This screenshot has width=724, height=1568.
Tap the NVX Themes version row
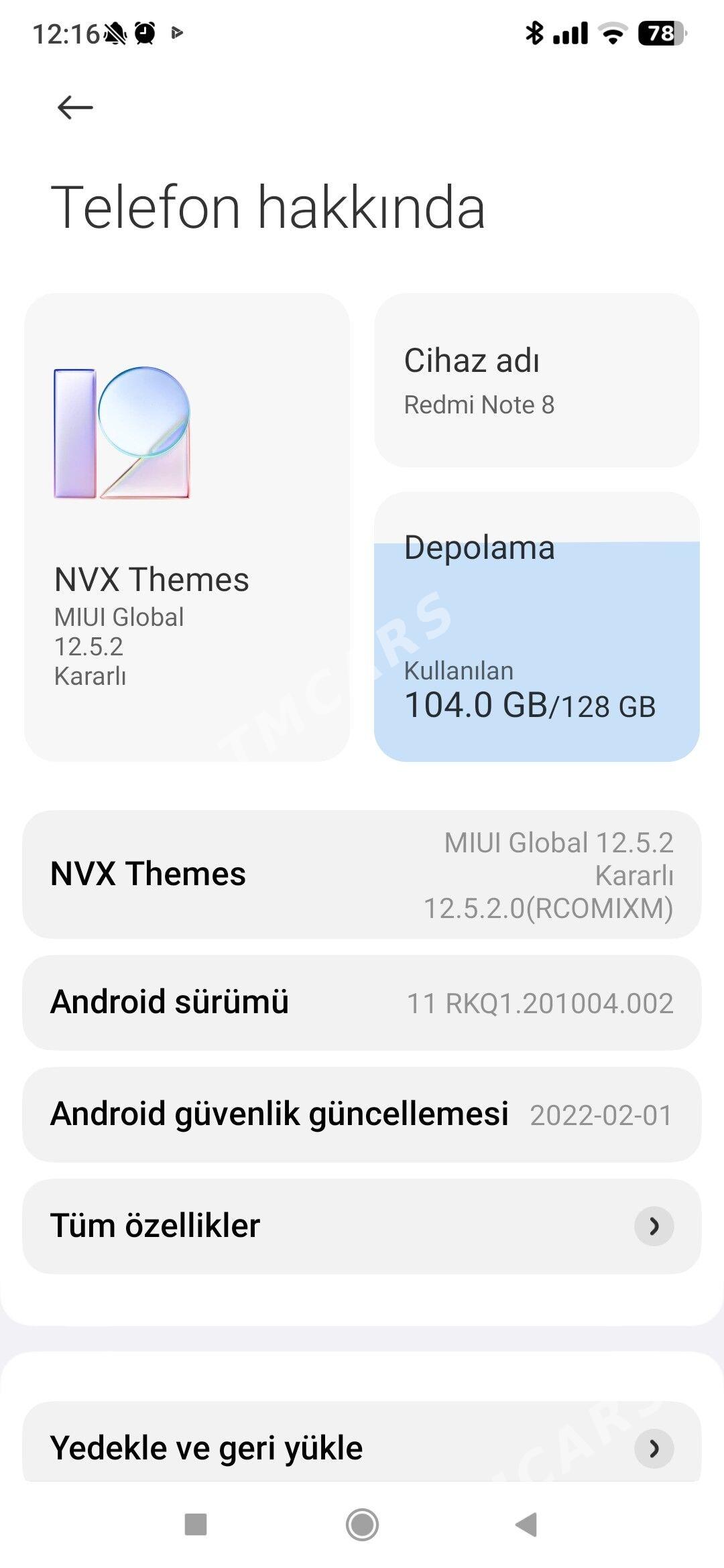pyautogui.click(x=362, y=874)
